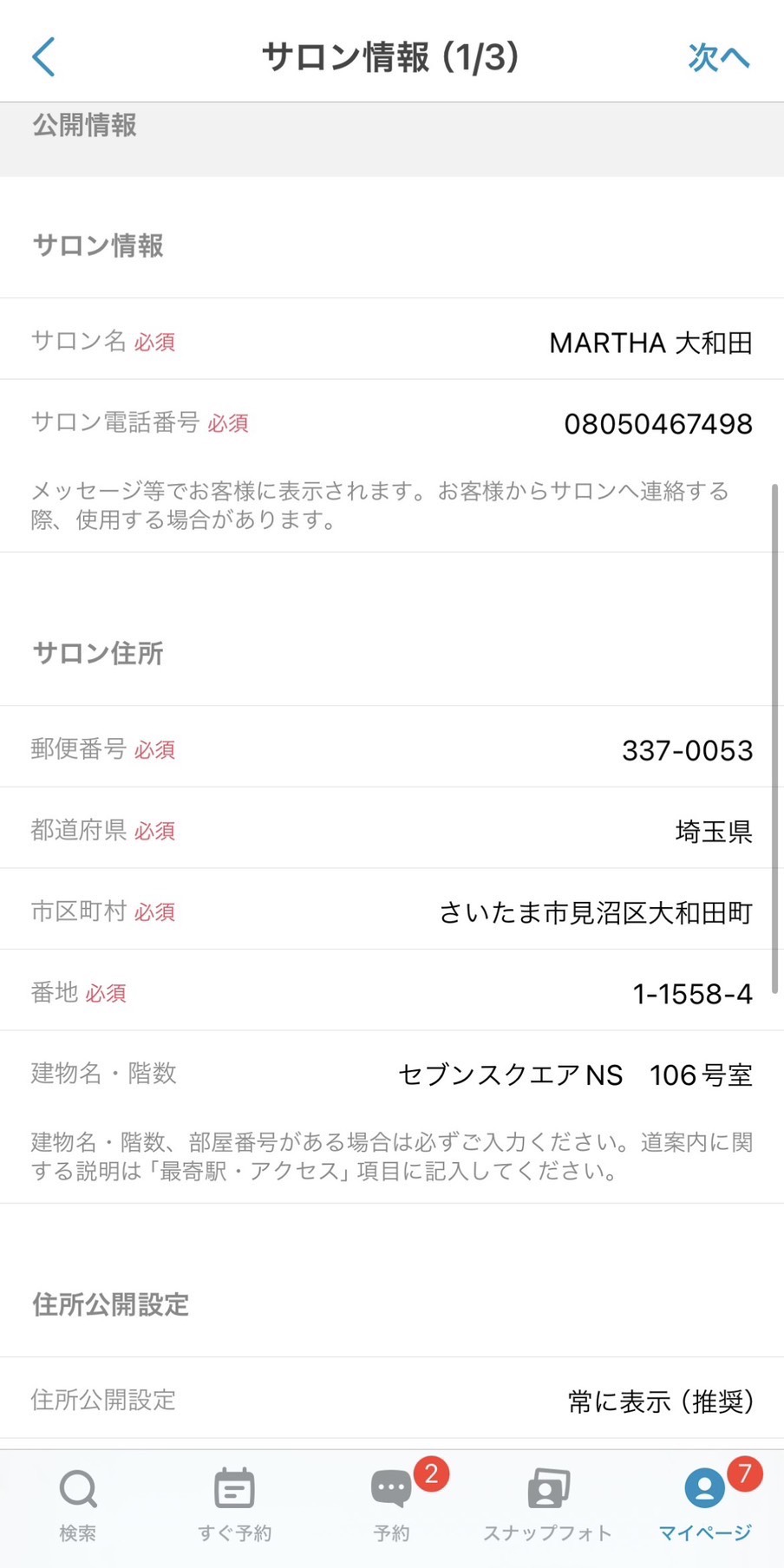Open the 予約 tab
Image resolution: width=784 pixels, height=1568 pixels.
391,1506
